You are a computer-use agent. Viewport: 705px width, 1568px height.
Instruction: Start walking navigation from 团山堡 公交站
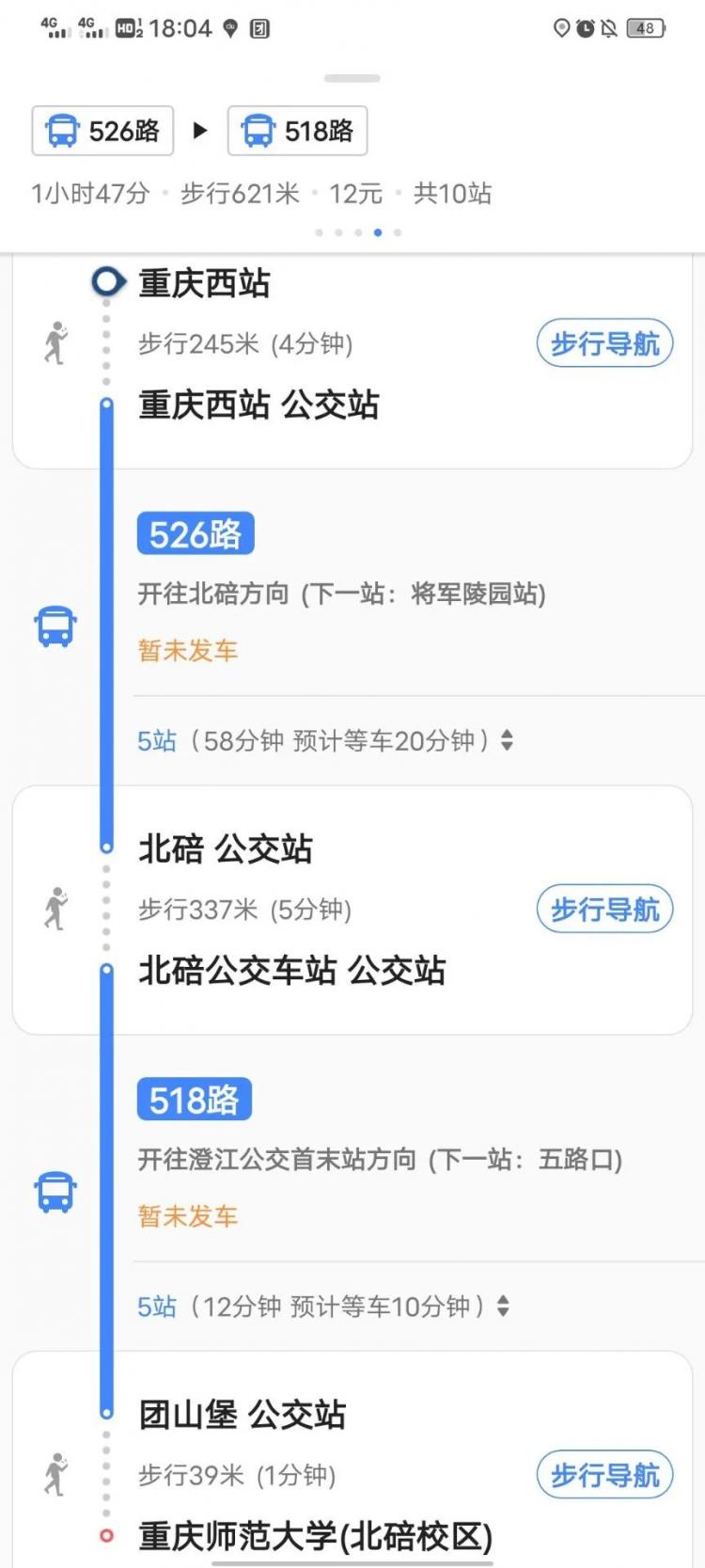tap(604, 1475)
